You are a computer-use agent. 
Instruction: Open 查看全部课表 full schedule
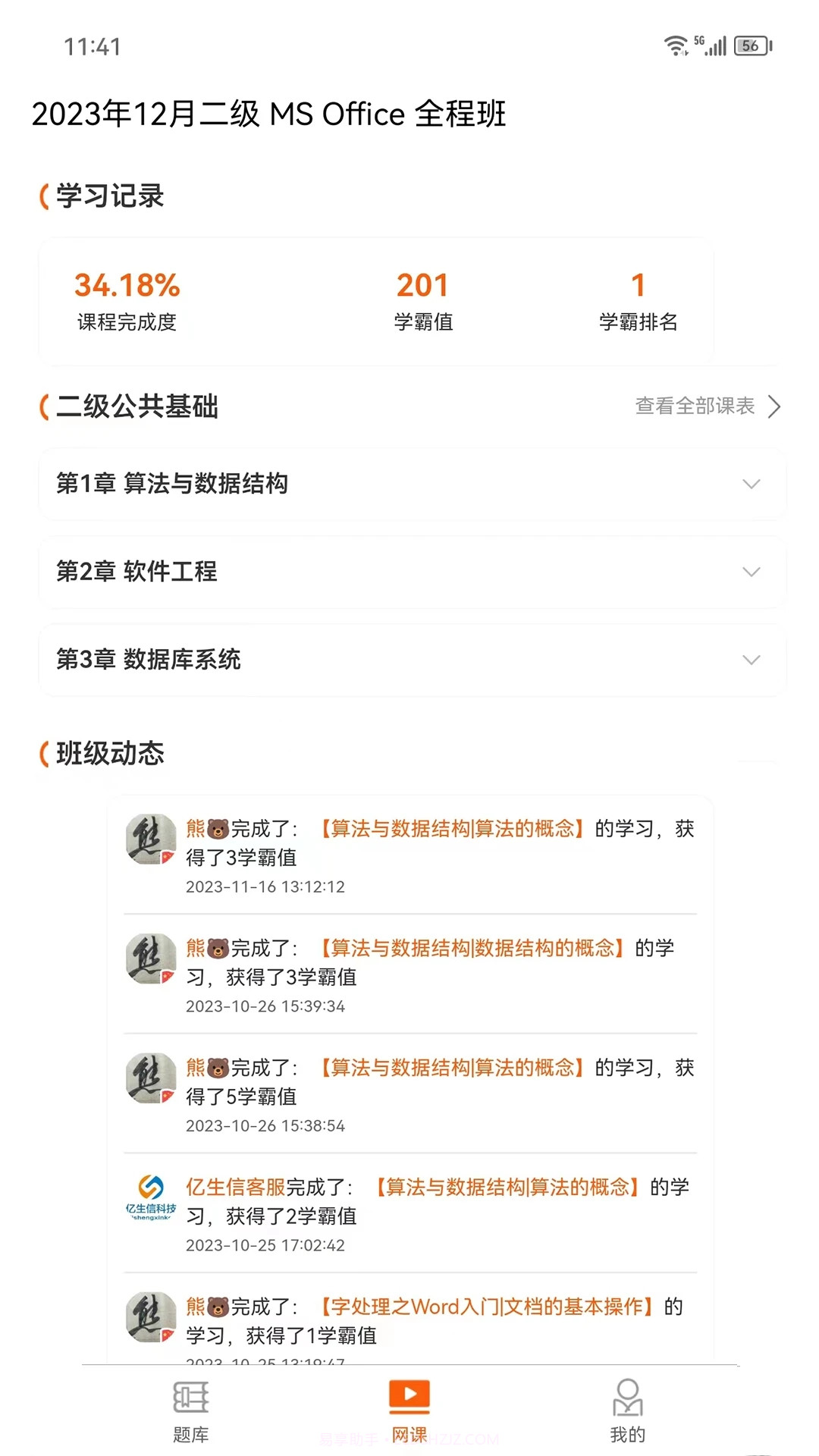(x=694, y=406)
